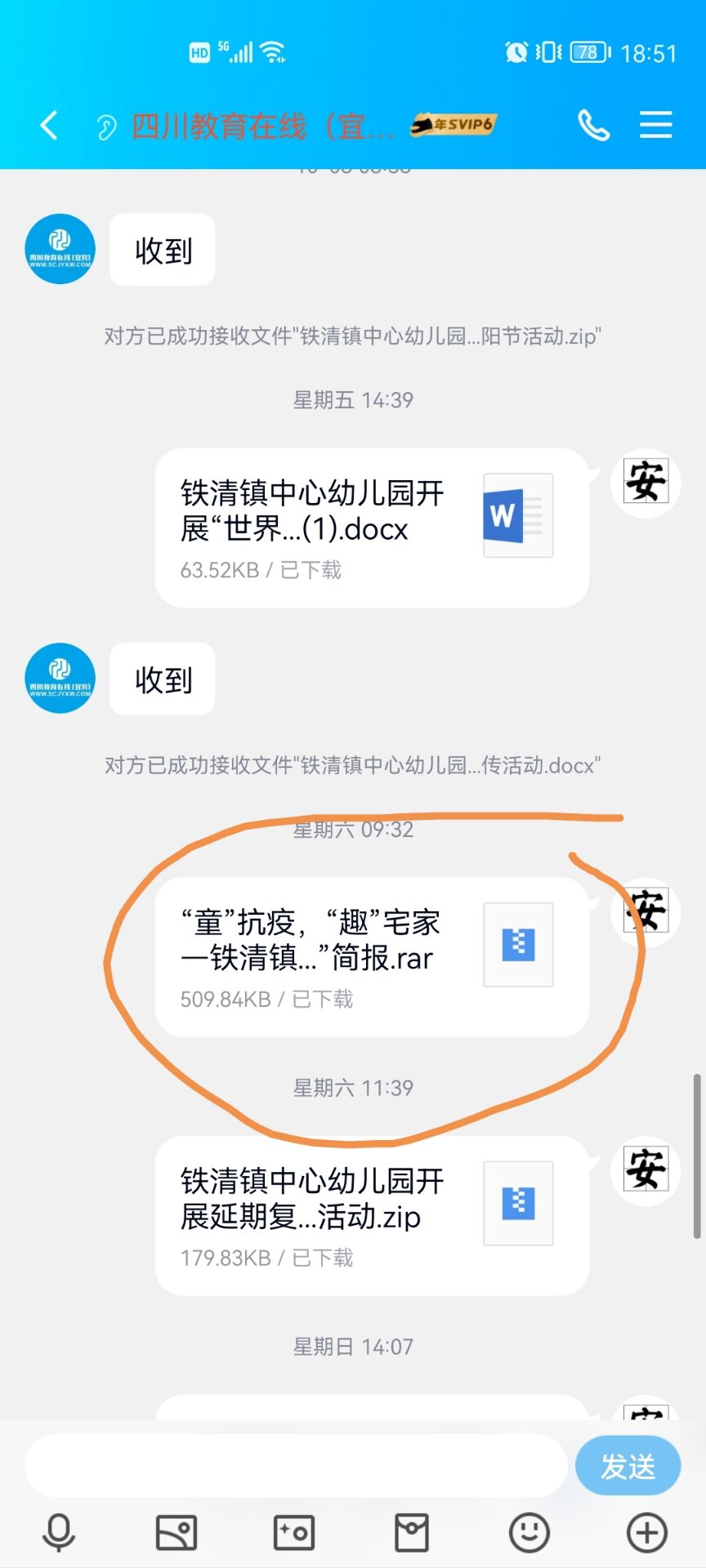Tap the message input field

[x=296, y=1466]
